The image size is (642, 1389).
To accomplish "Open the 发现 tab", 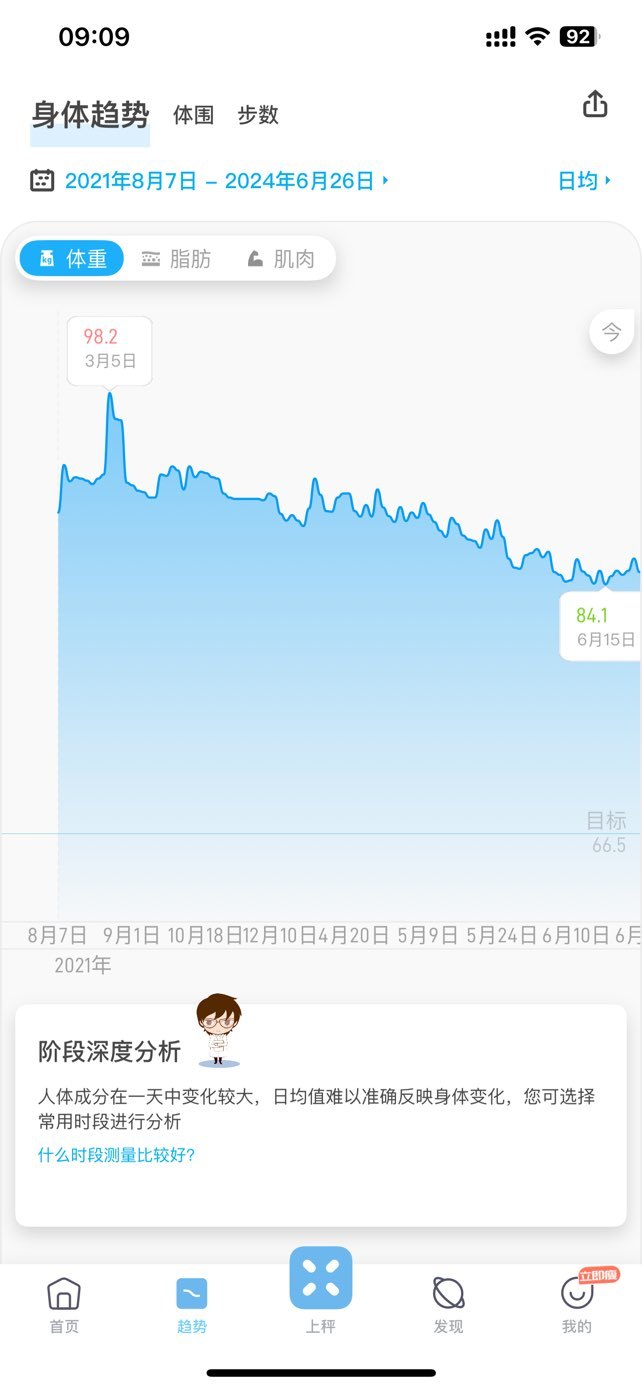I will (x=448, y=1305).
